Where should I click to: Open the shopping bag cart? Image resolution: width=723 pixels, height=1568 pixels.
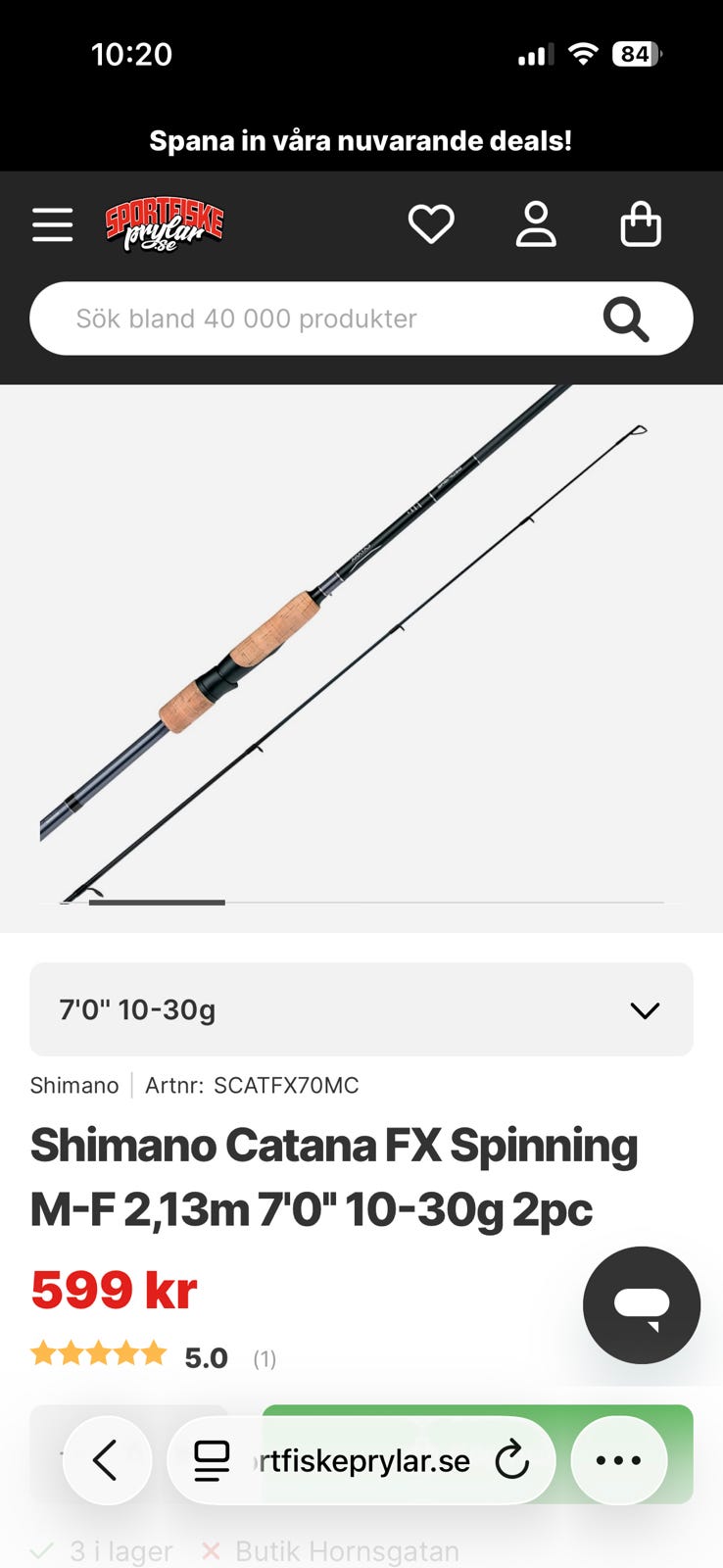[641, 224]
